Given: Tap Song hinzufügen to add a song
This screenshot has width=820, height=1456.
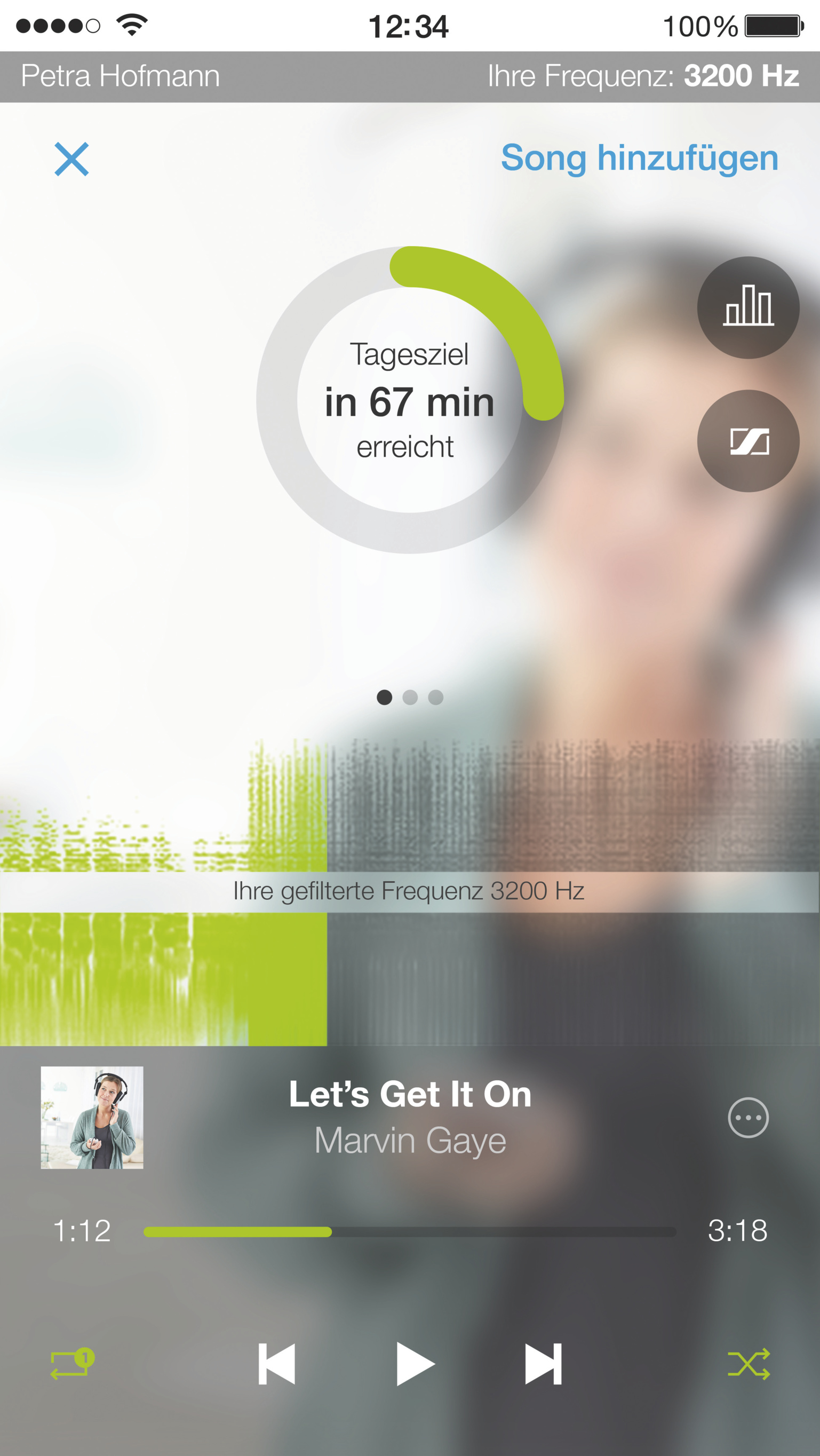Looking at the screenshot, I should pos(639,157).
